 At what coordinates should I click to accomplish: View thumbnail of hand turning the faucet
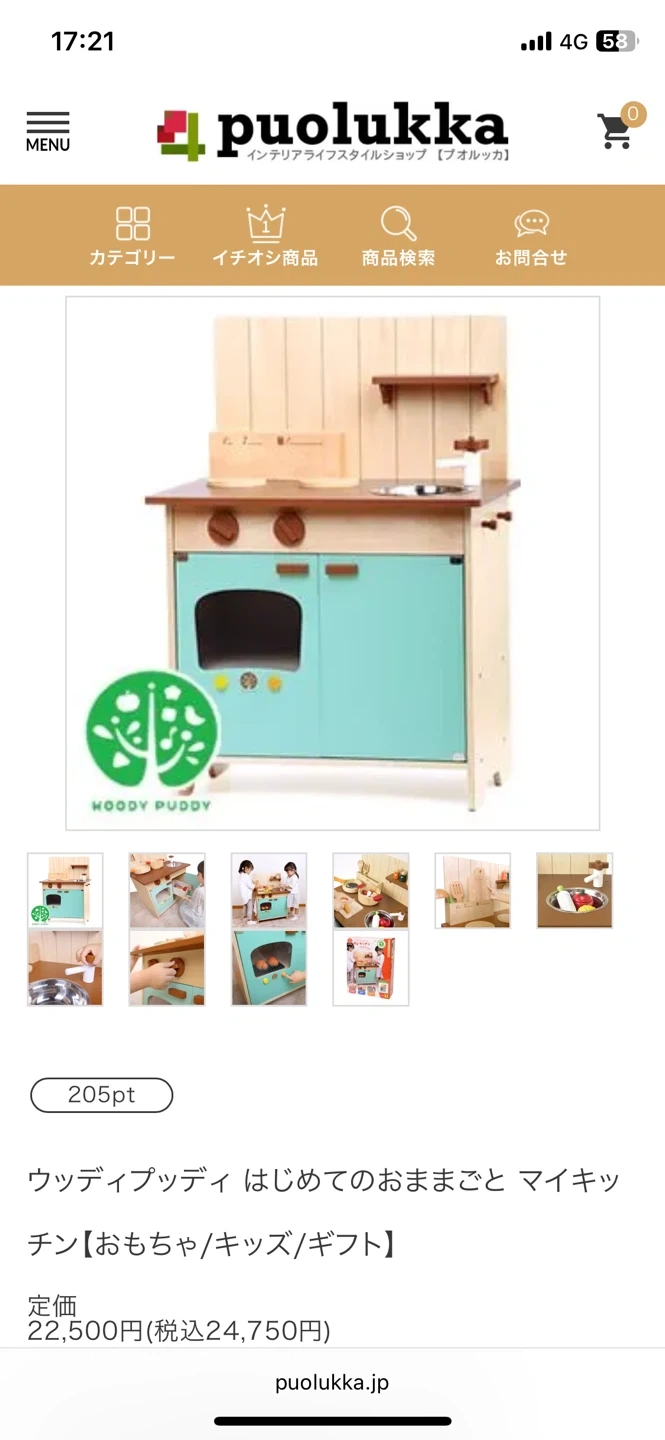[65, 968]
